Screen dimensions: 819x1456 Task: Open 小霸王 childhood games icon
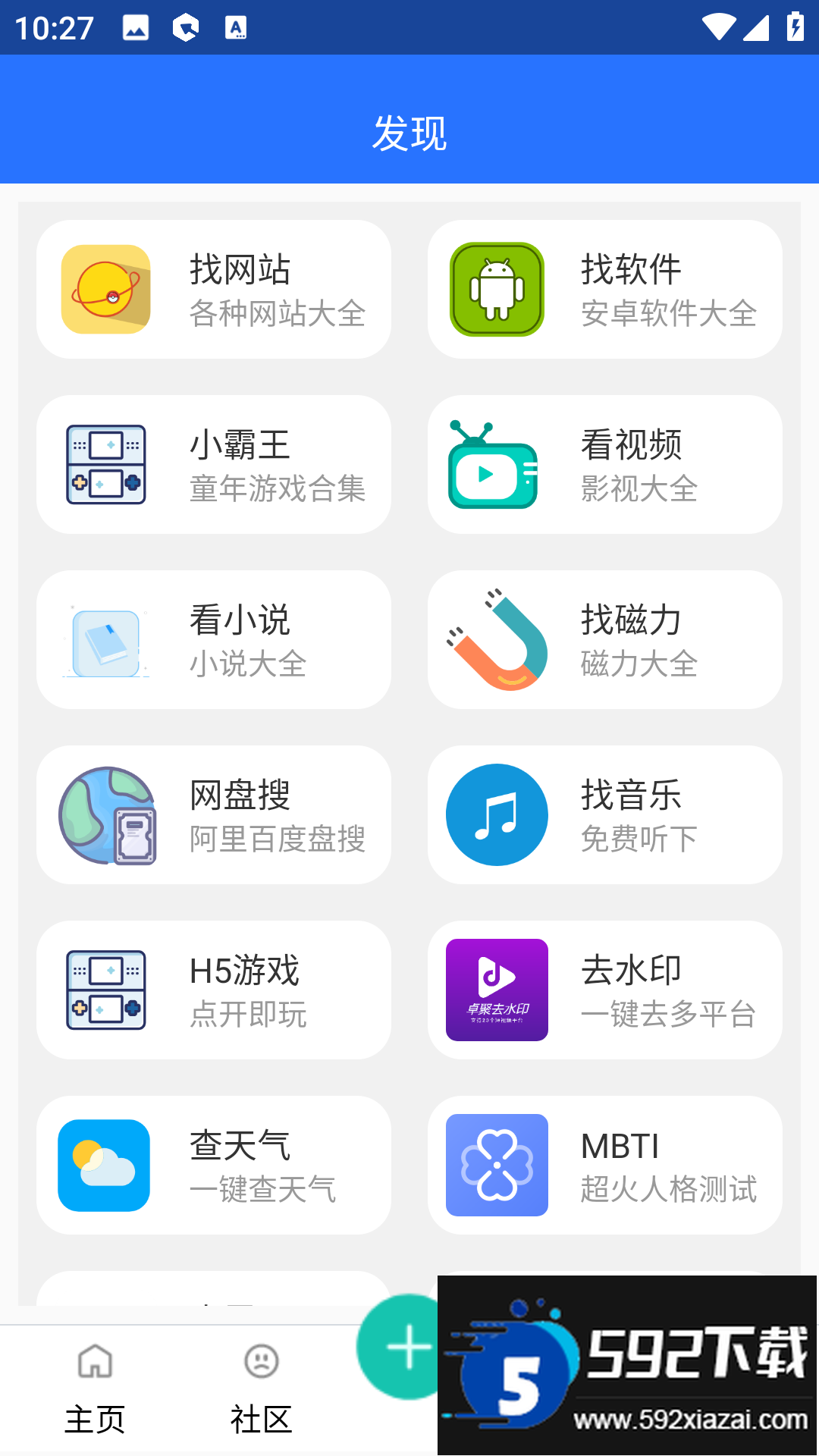tap(106, 464)
